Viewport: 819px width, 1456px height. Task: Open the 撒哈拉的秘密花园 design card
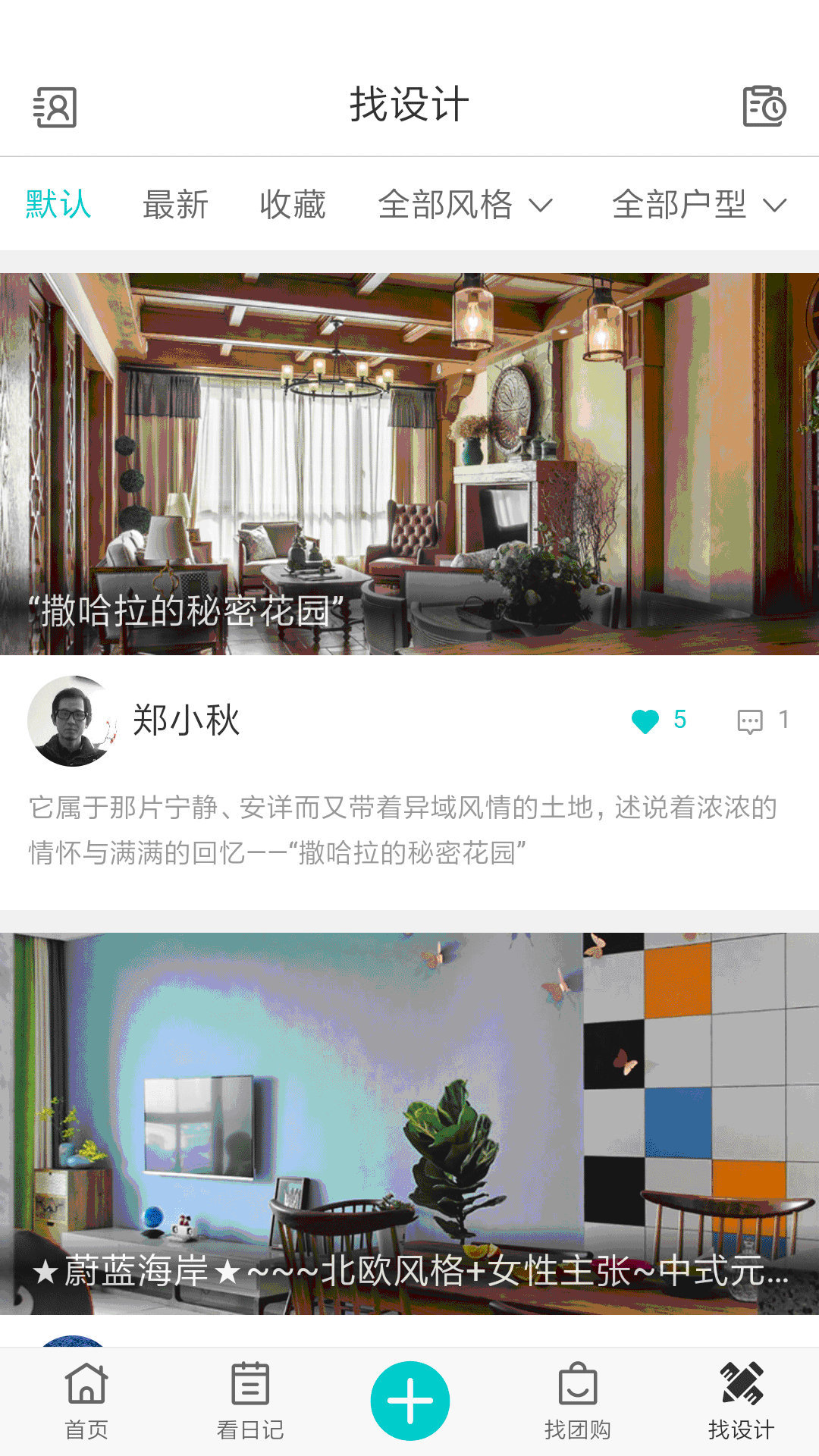[x=409, y=463]
